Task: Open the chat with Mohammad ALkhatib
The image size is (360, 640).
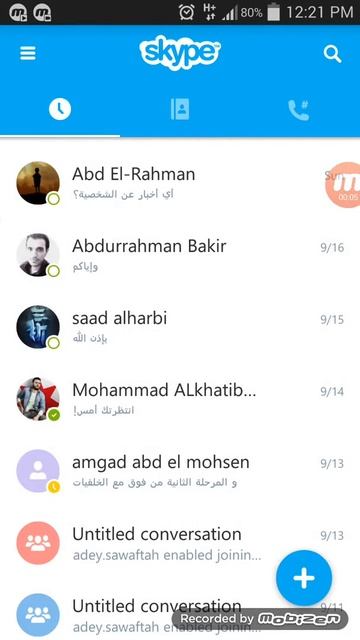Action: (x=180, y=399)
